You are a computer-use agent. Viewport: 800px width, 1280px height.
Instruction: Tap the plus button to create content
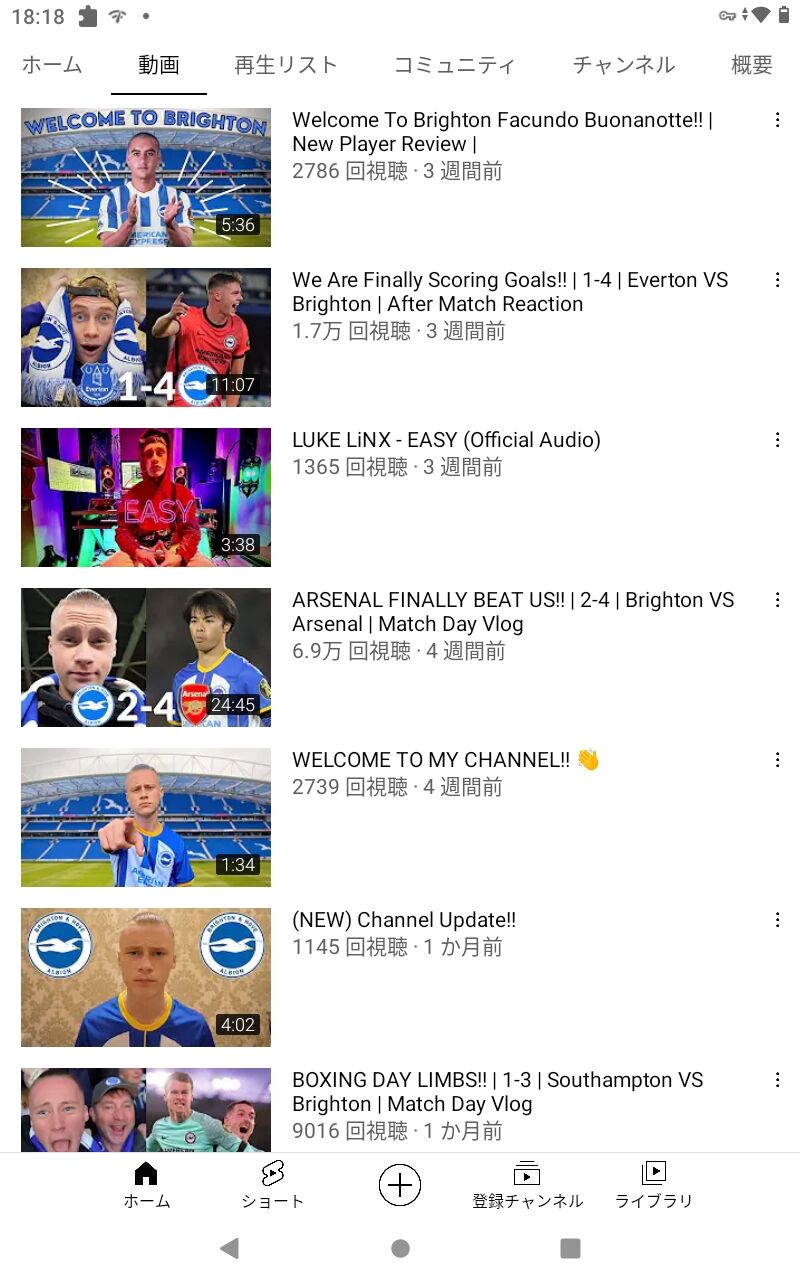click(400, 1185)
